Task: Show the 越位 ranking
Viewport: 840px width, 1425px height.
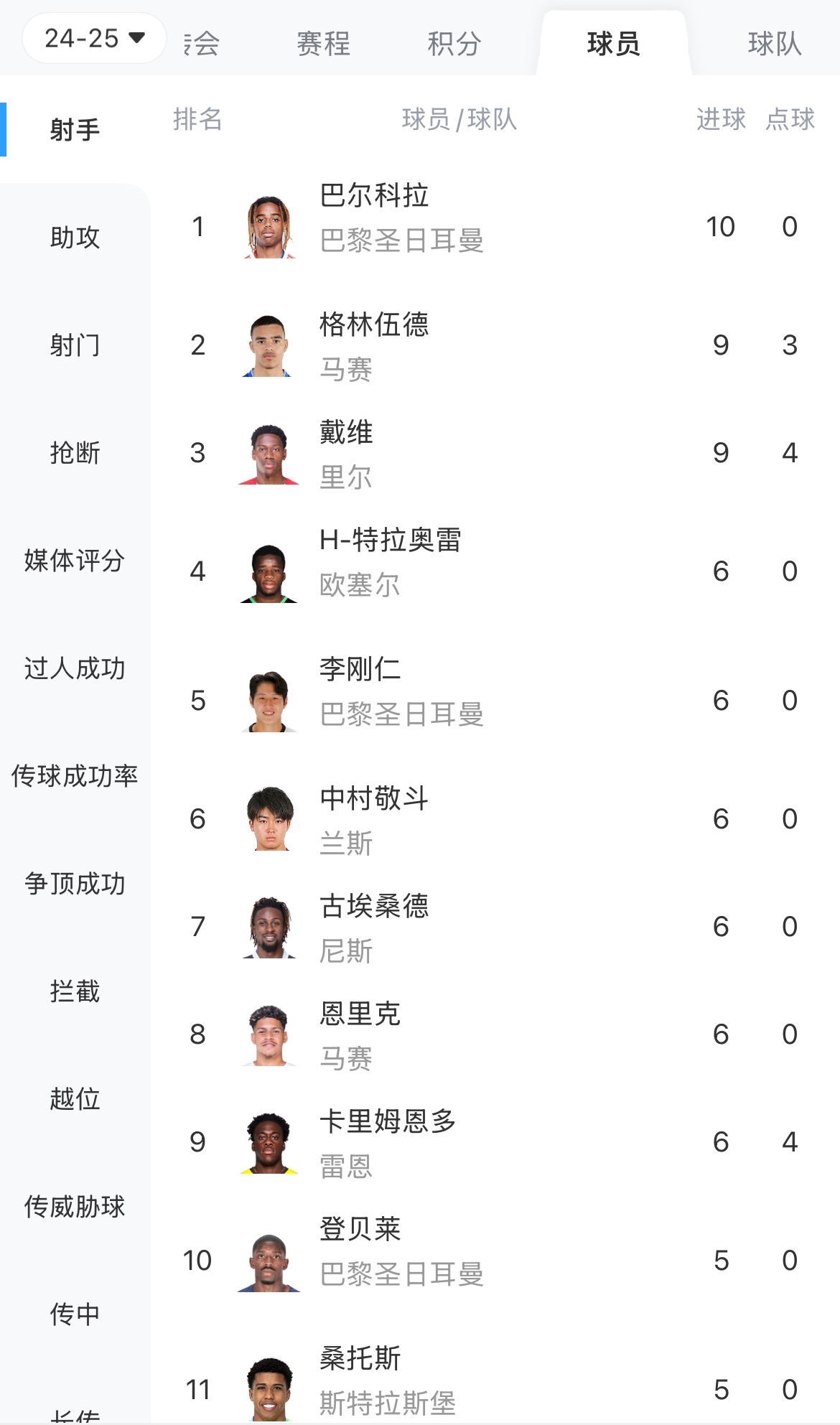Action: pyautogui.click(x=75, y=1099)
